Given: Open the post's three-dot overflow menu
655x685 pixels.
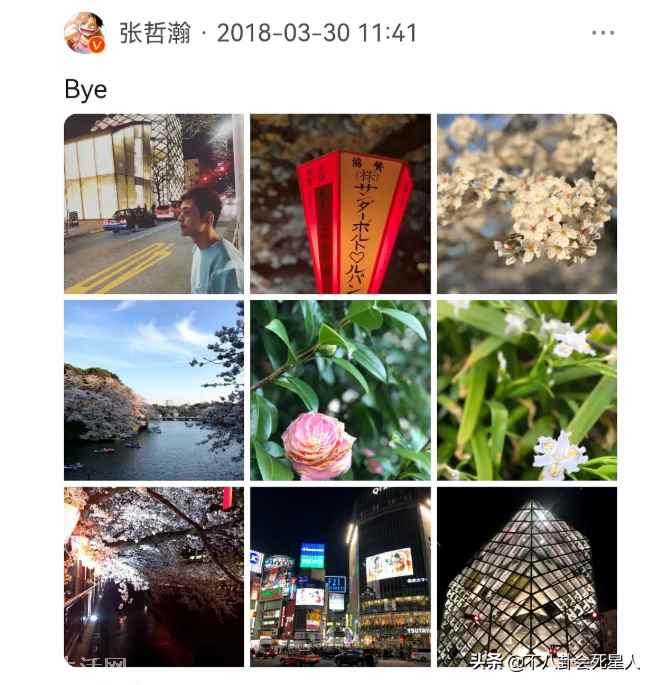Looking at the screenshot, I should 603,33.
